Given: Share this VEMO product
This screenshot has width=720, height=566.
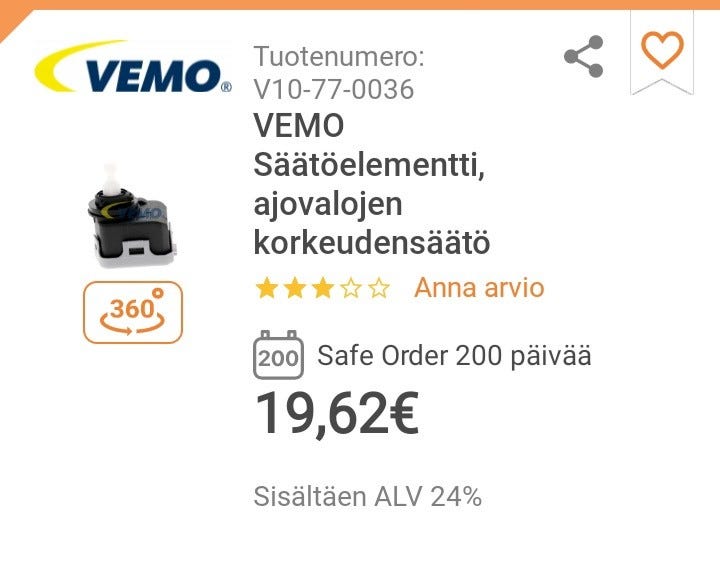Looking at the screenshot, I should coord(584,57).
